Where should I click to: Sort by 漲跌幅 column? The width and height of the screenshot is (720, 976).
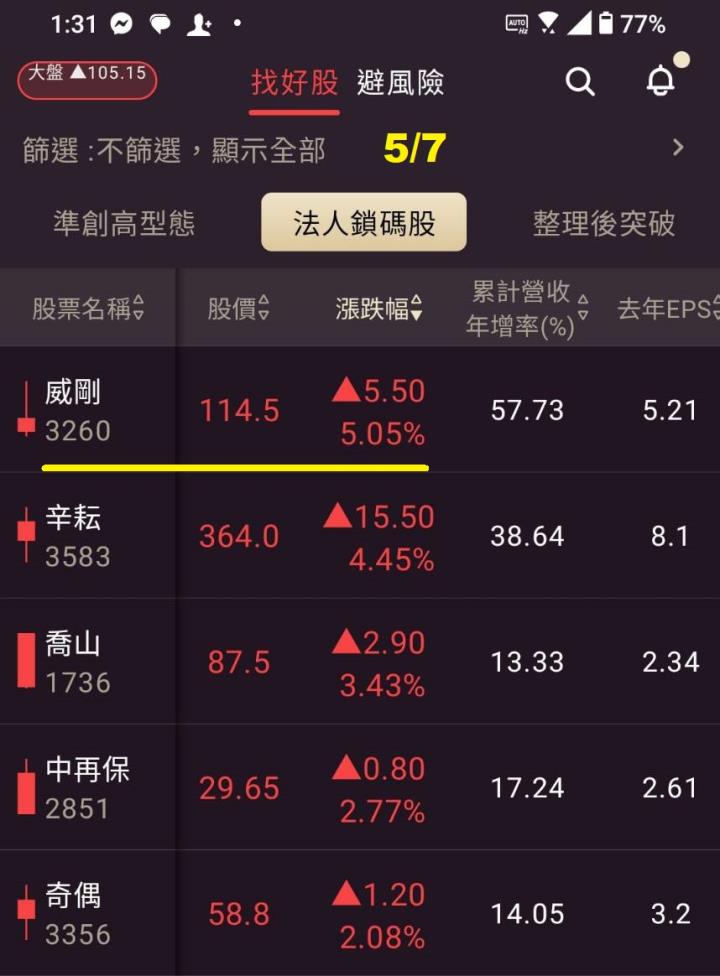379,309
